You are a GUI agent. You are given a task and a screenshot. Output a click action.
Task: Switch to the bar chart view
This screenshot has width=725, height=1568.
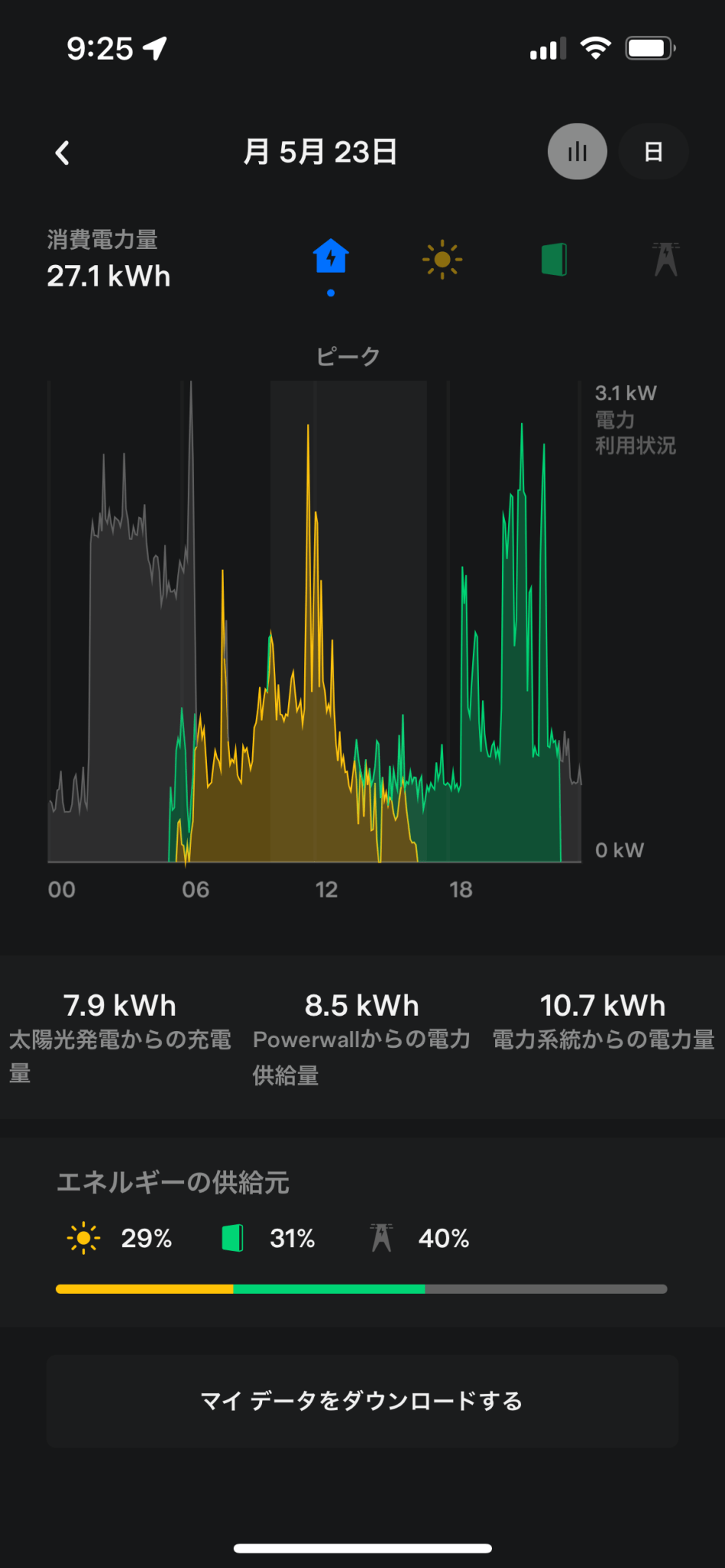[x=577, y=152]
